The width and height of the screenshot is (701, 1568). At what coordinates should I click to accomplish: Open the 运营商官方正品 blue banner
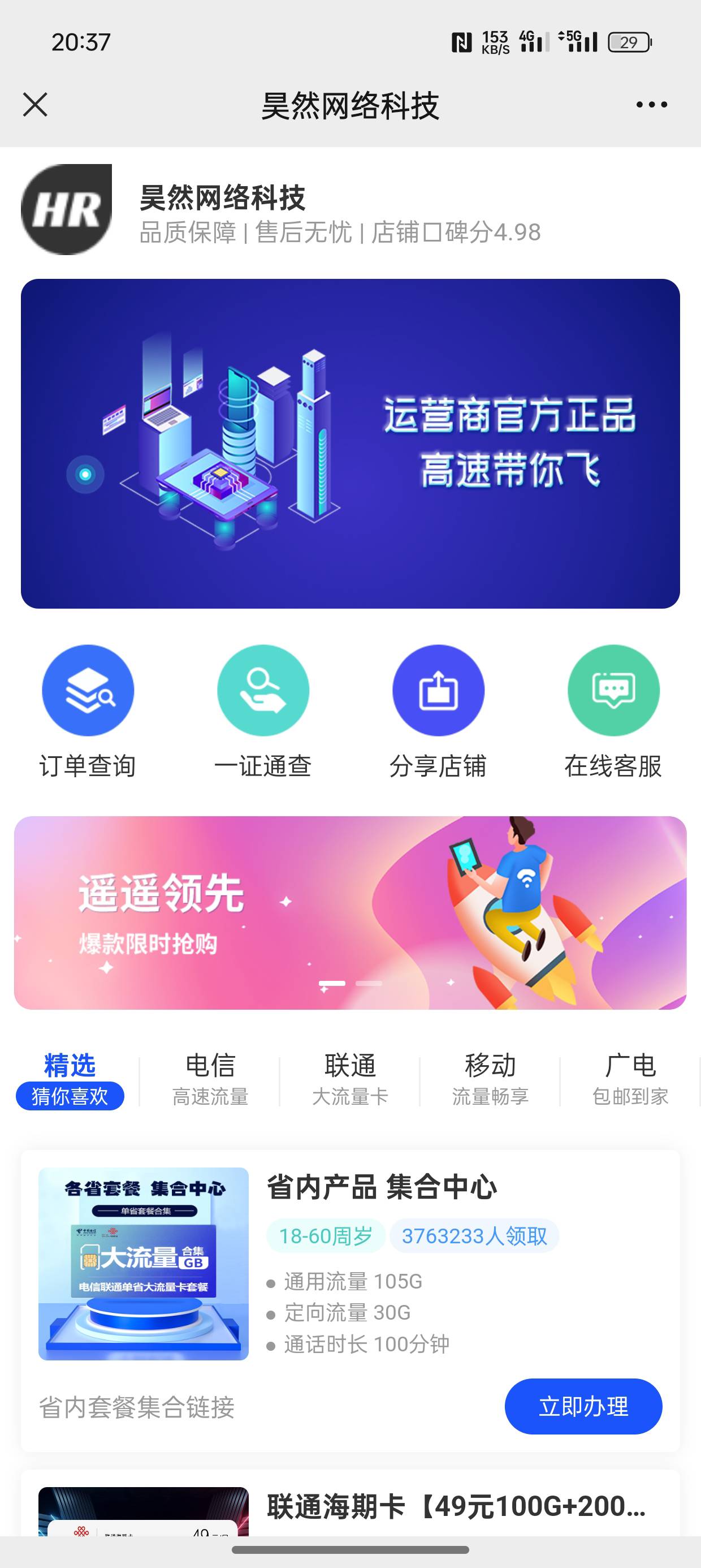[x=350, y=443]
